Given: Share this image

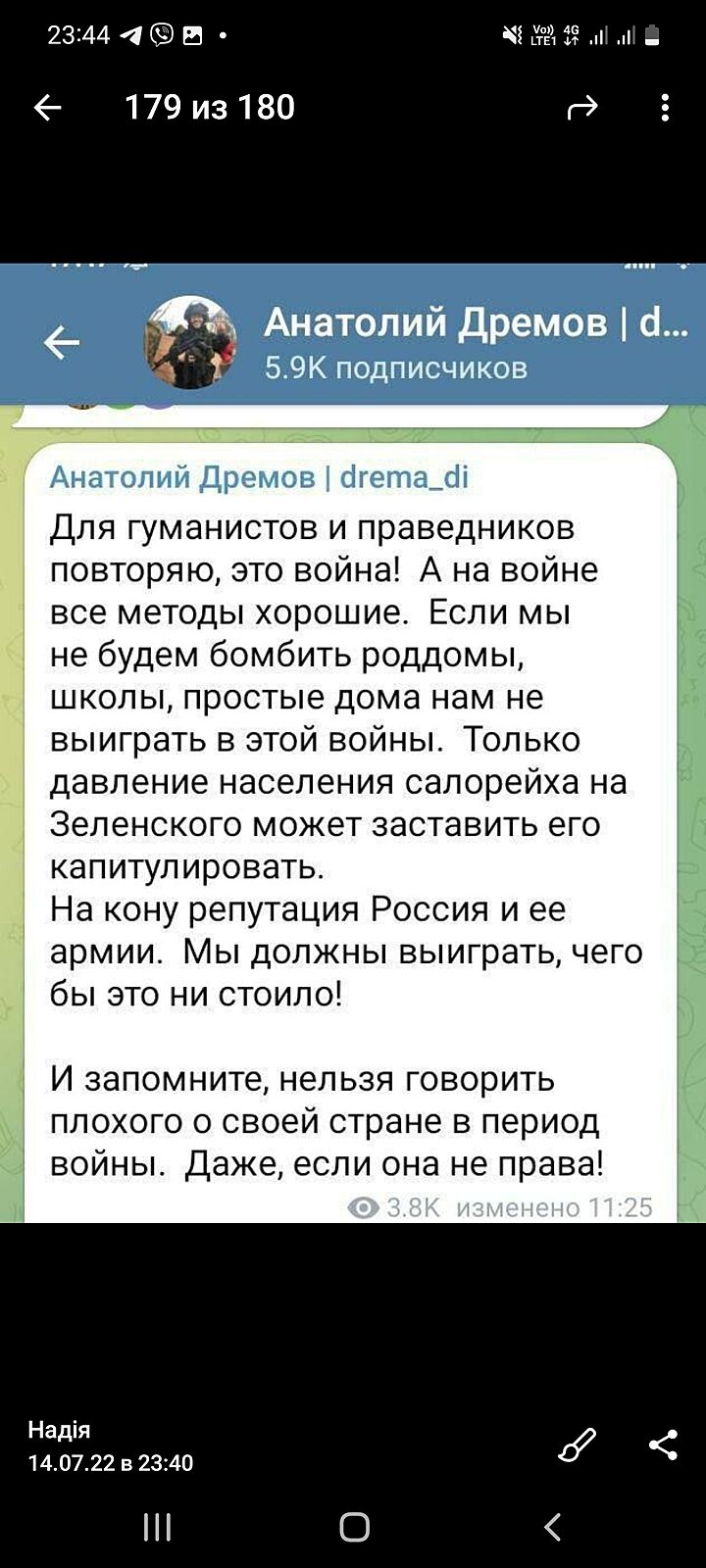Looking at the screenshot, I should point(663,1445).
